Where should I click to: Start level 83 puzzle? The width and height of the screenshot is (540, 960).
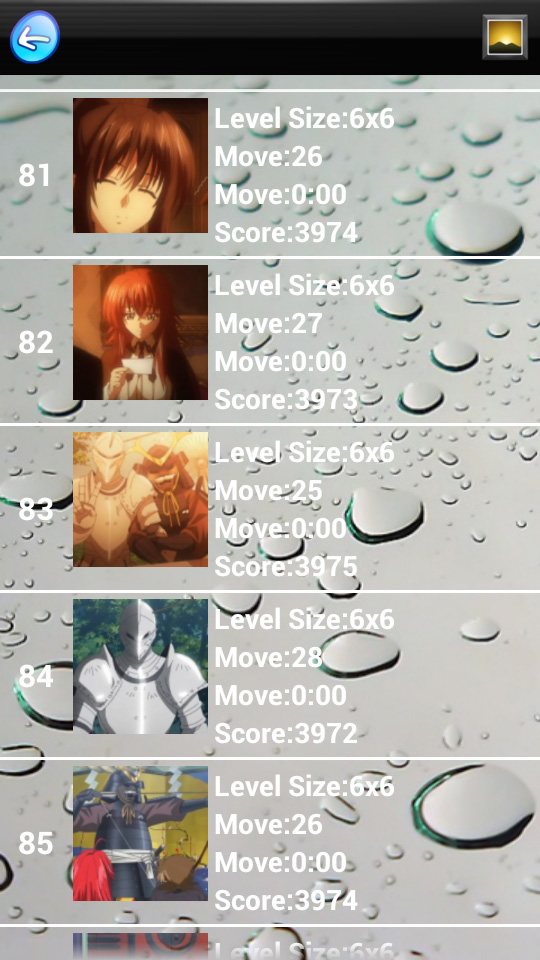tap(270, 508)
